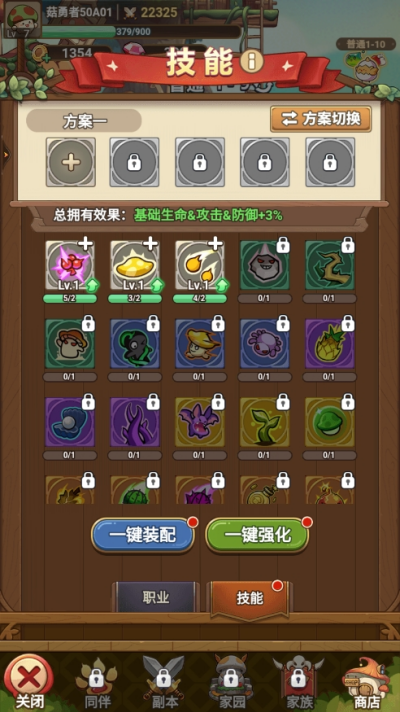Open the locked 副本 dungeon tab

tap(164, 683)
